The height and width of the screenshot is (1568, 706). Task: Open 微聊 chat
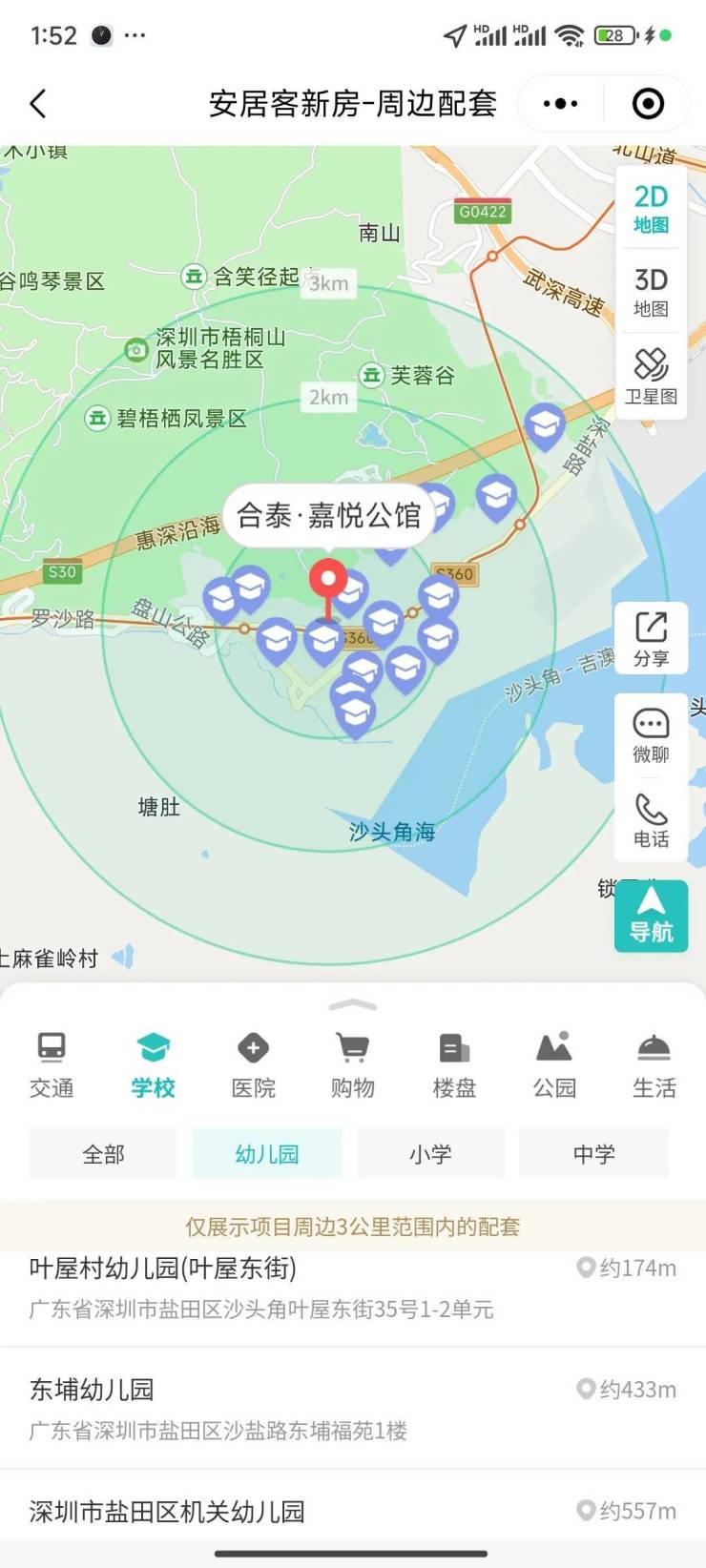[651, 735]
